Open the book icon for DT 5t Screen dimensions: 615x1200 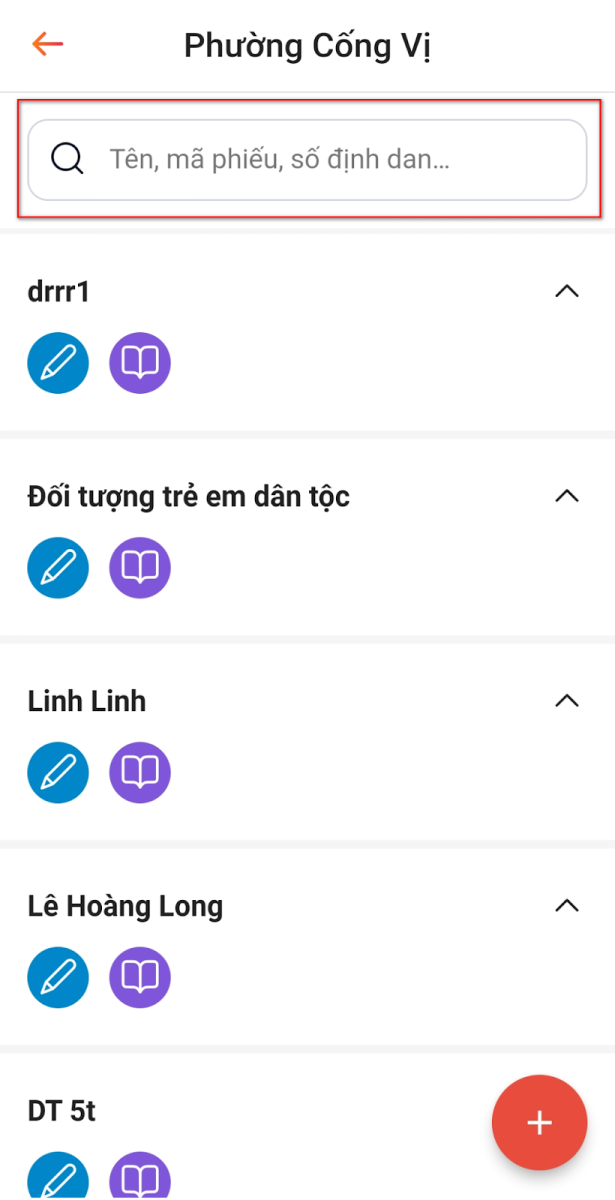pos(140,1178)
